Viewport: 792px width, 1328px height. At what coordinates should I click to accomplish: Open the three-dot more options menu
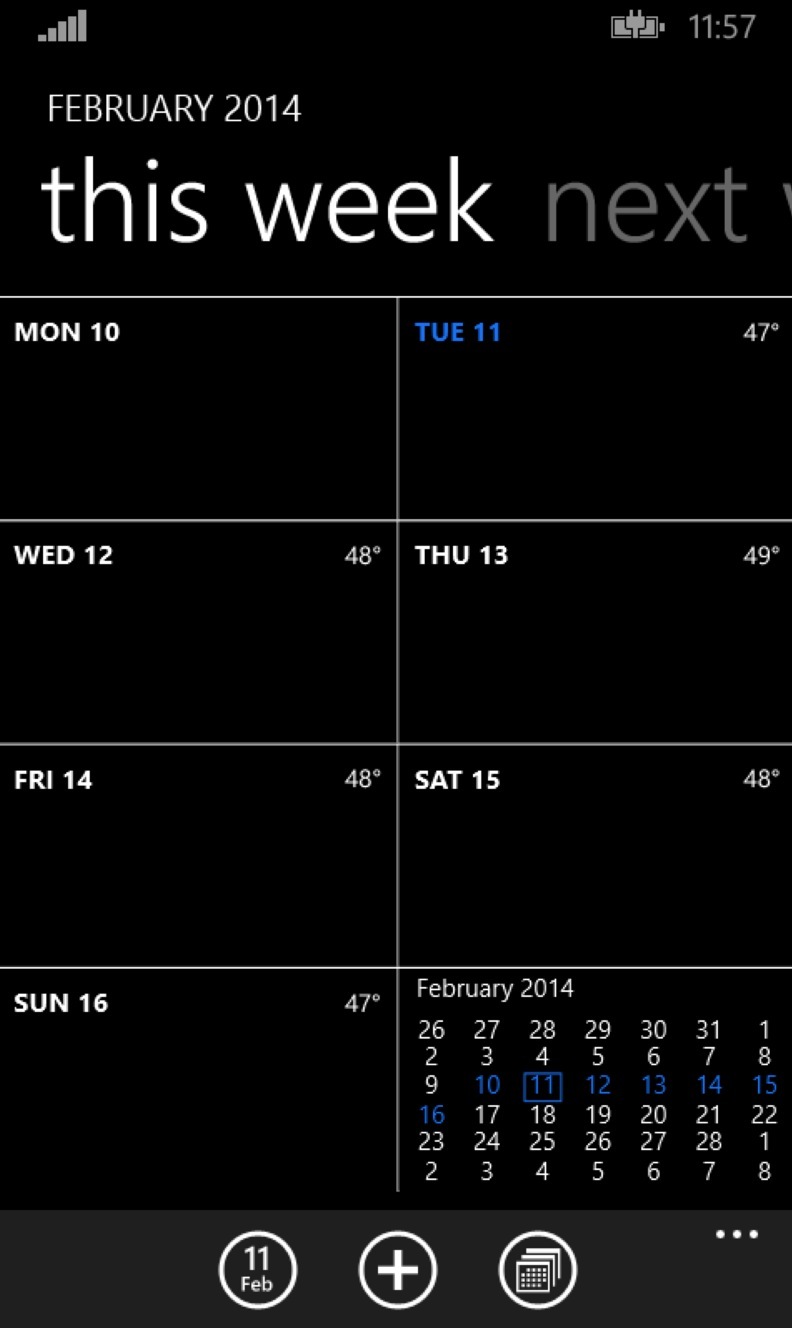[x=737, y=1235]
